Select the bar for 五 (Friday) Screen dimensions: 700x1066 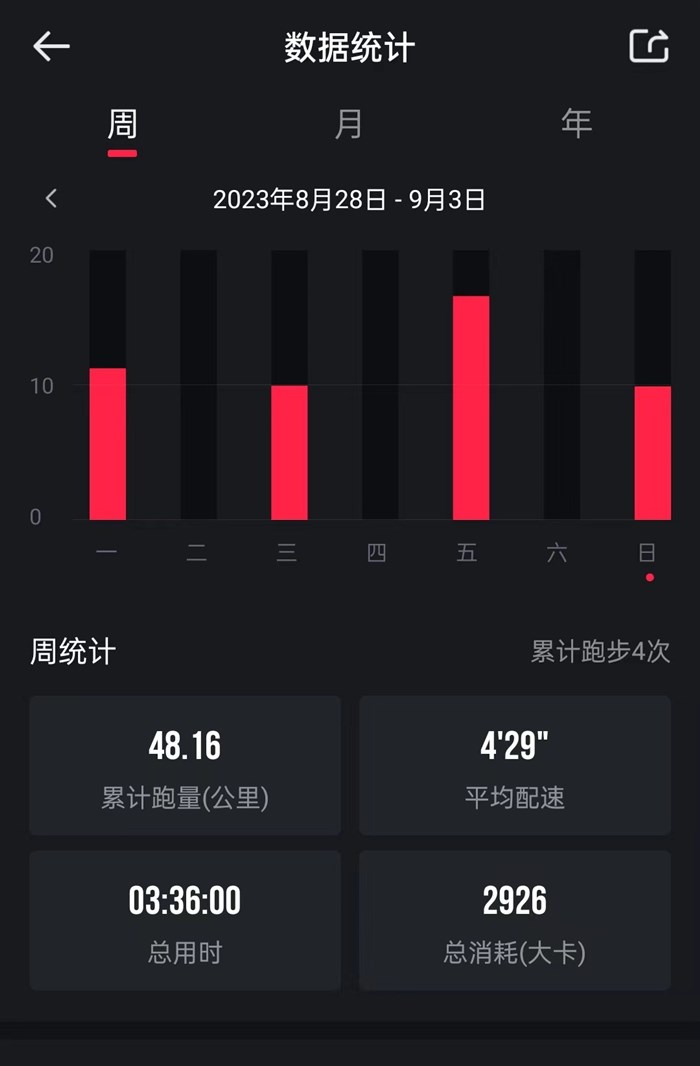tap(471, 407)
